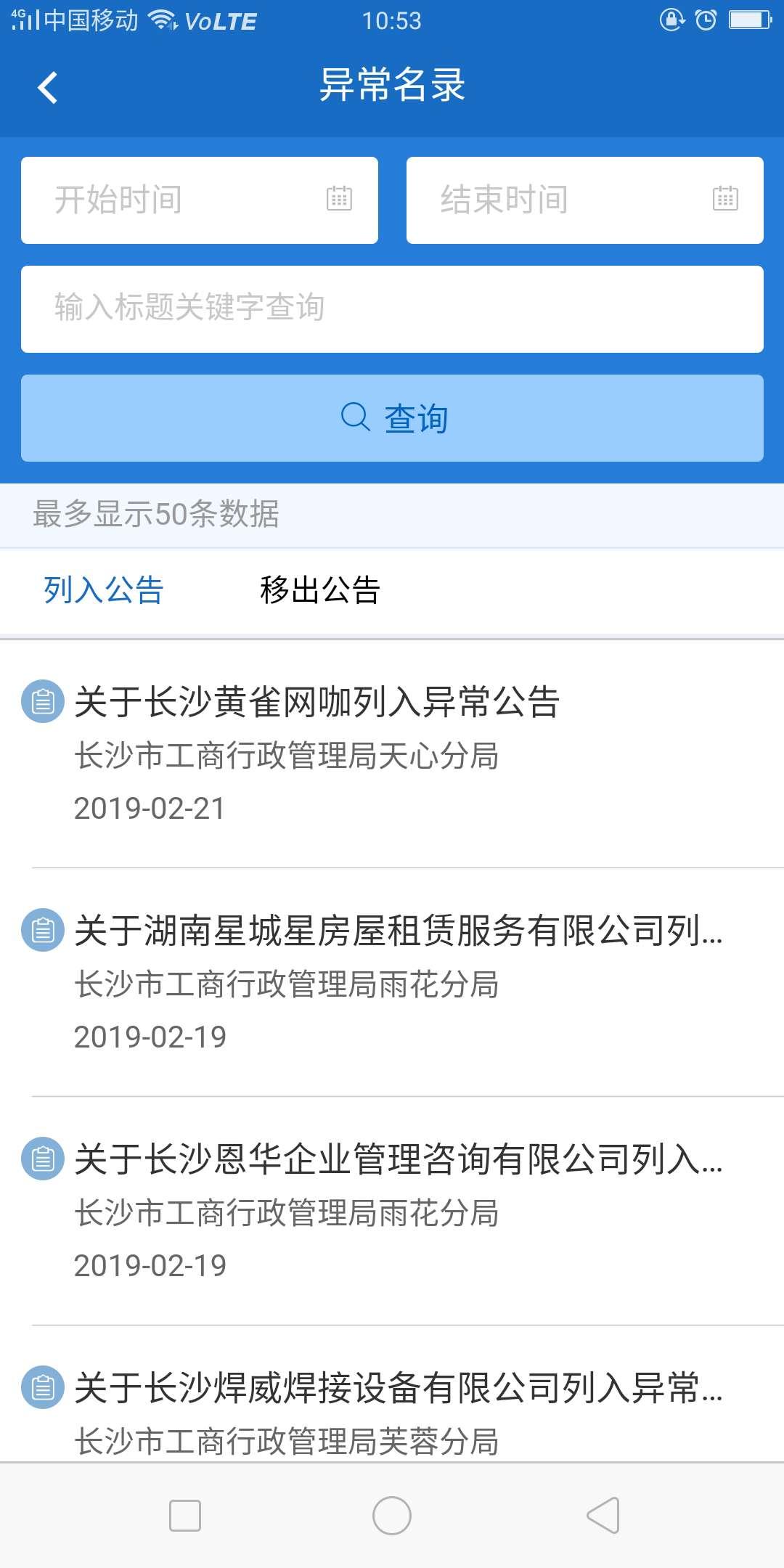The image size is (784, 1568).
Task: Click the magnifier icon inside the 查询 button
Action: [356, 417]
